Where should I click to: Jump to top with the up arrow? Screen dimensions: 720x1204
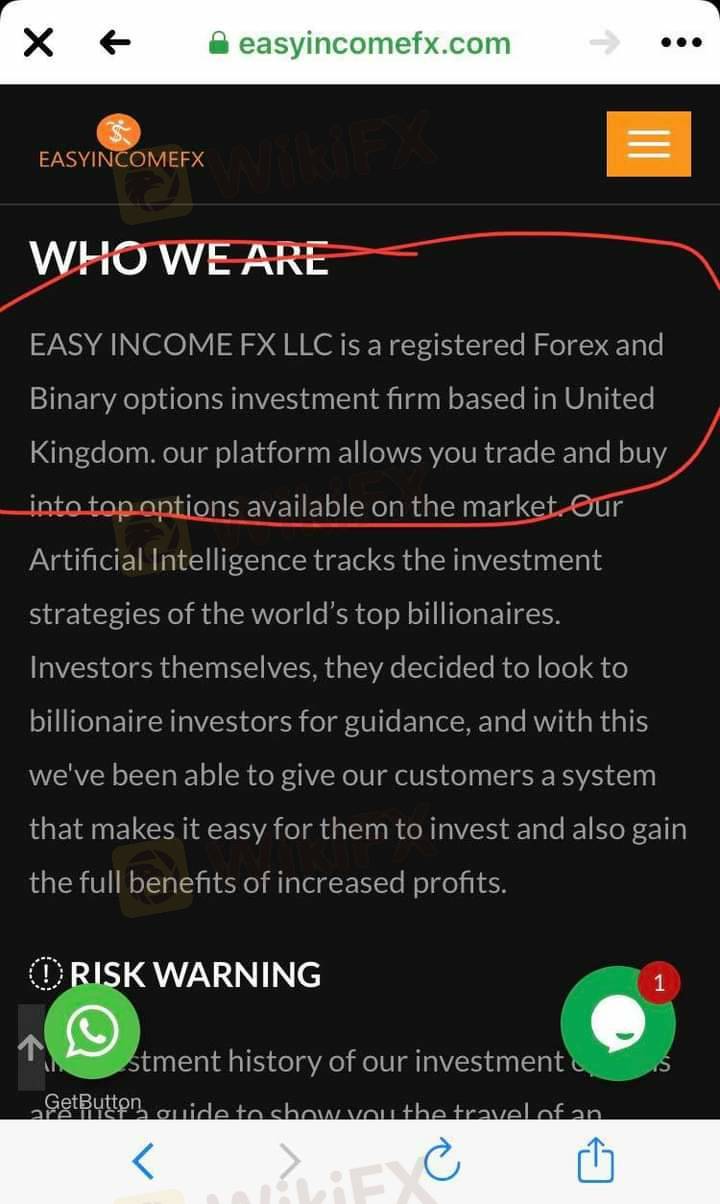point(30,1047)
